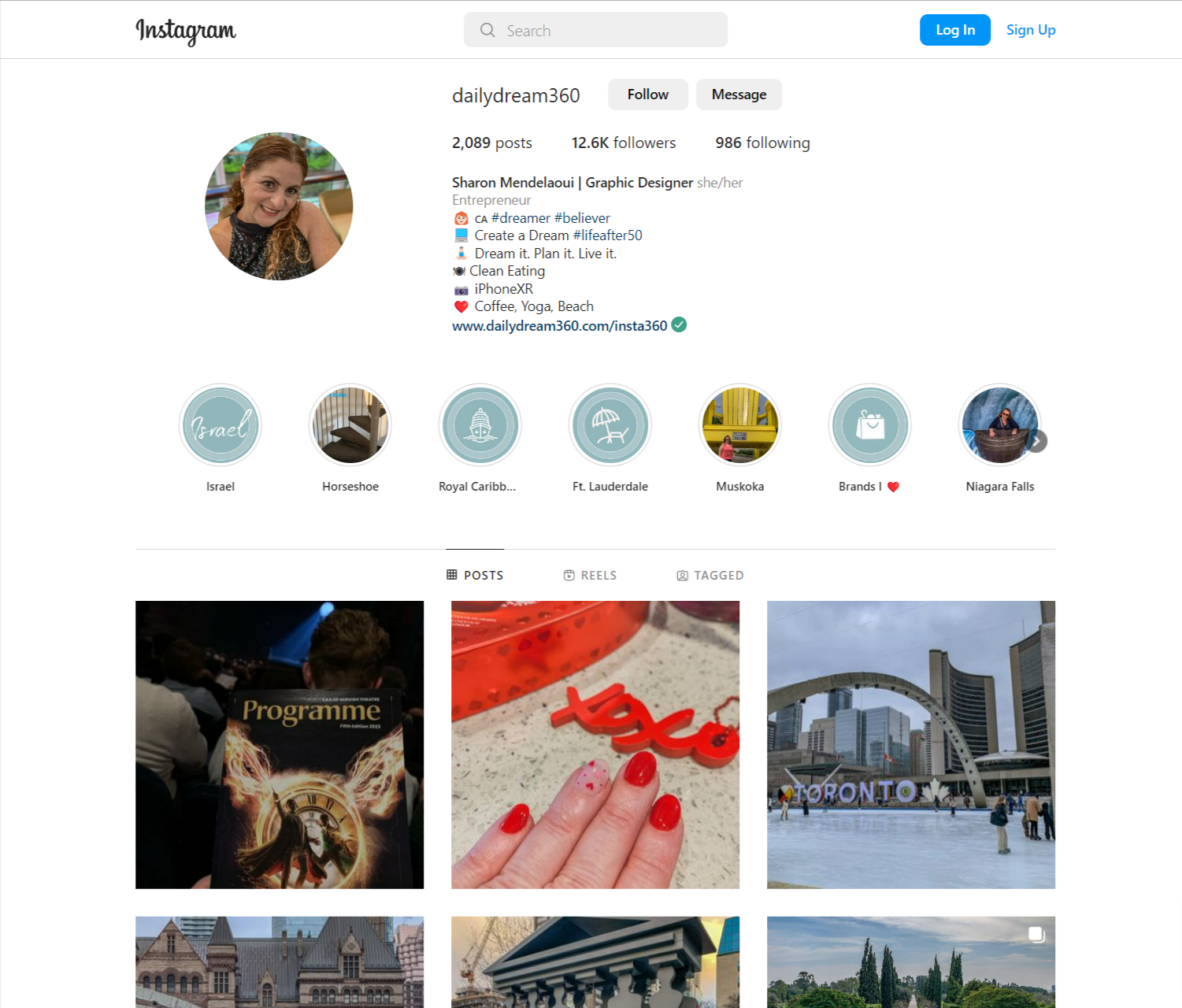Image resolution: width=1182 pixels, height=1008 pixels.
Task: Show more highlights with the next arrow
Action: pos(1038,442)
